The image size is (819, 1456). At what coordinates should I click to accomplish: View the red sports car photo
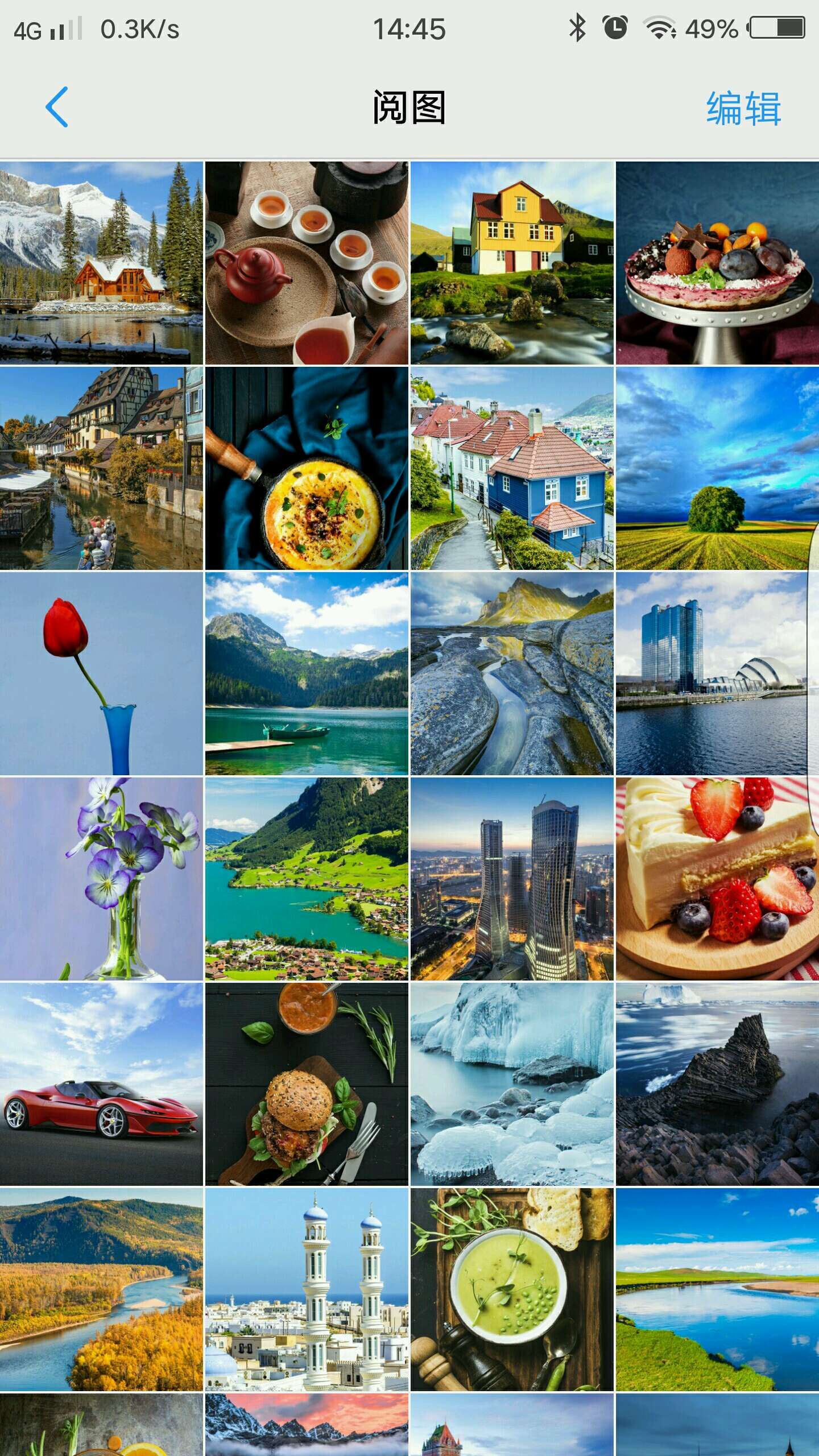[x=101, y=1084]
